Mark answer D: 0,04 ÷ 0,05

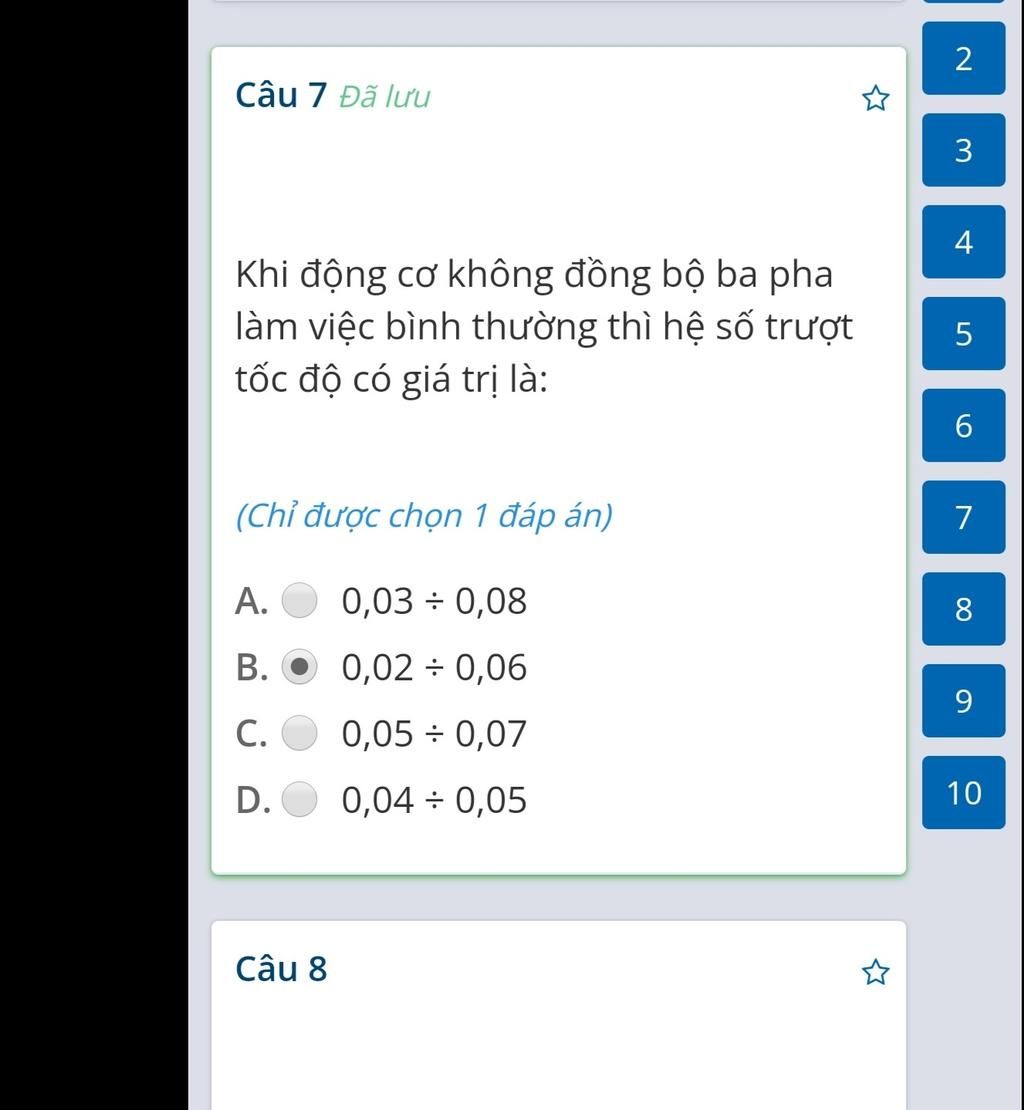coord(299,800)
